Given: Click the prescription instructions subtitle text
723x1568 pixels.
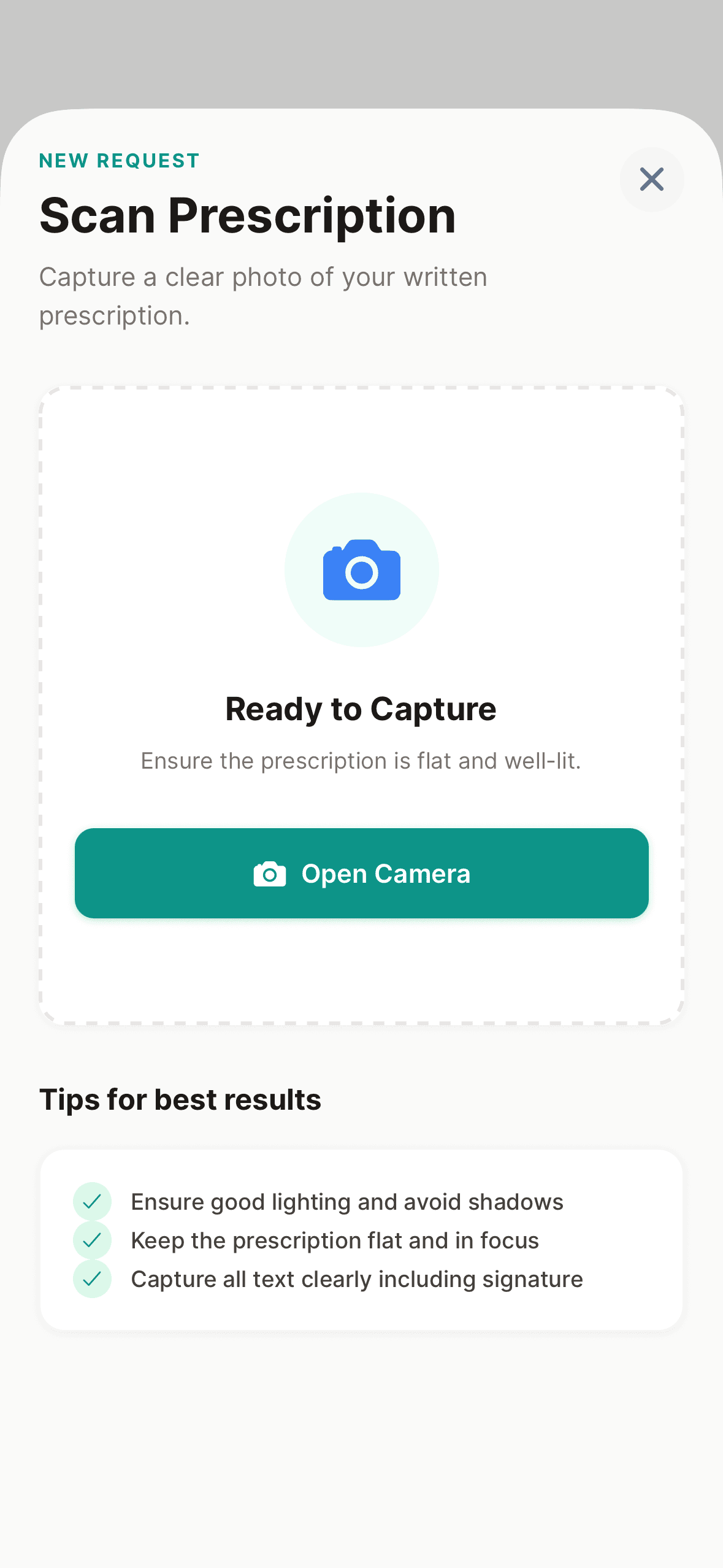Looking at the screenshot, I should (262, 296).
